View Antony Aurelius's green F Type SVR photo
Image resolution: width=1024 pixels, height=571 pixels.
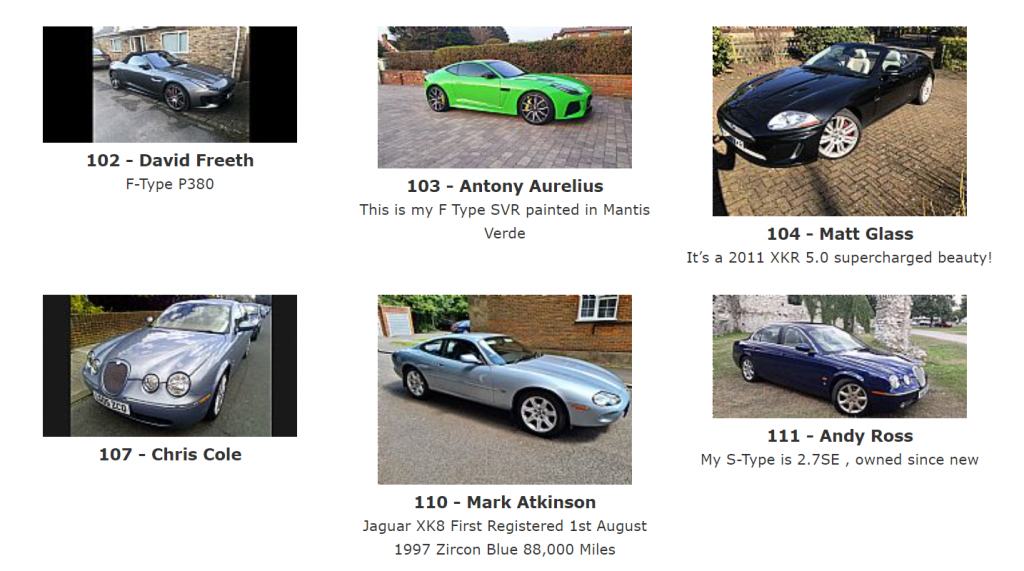[x=504, y=97]
